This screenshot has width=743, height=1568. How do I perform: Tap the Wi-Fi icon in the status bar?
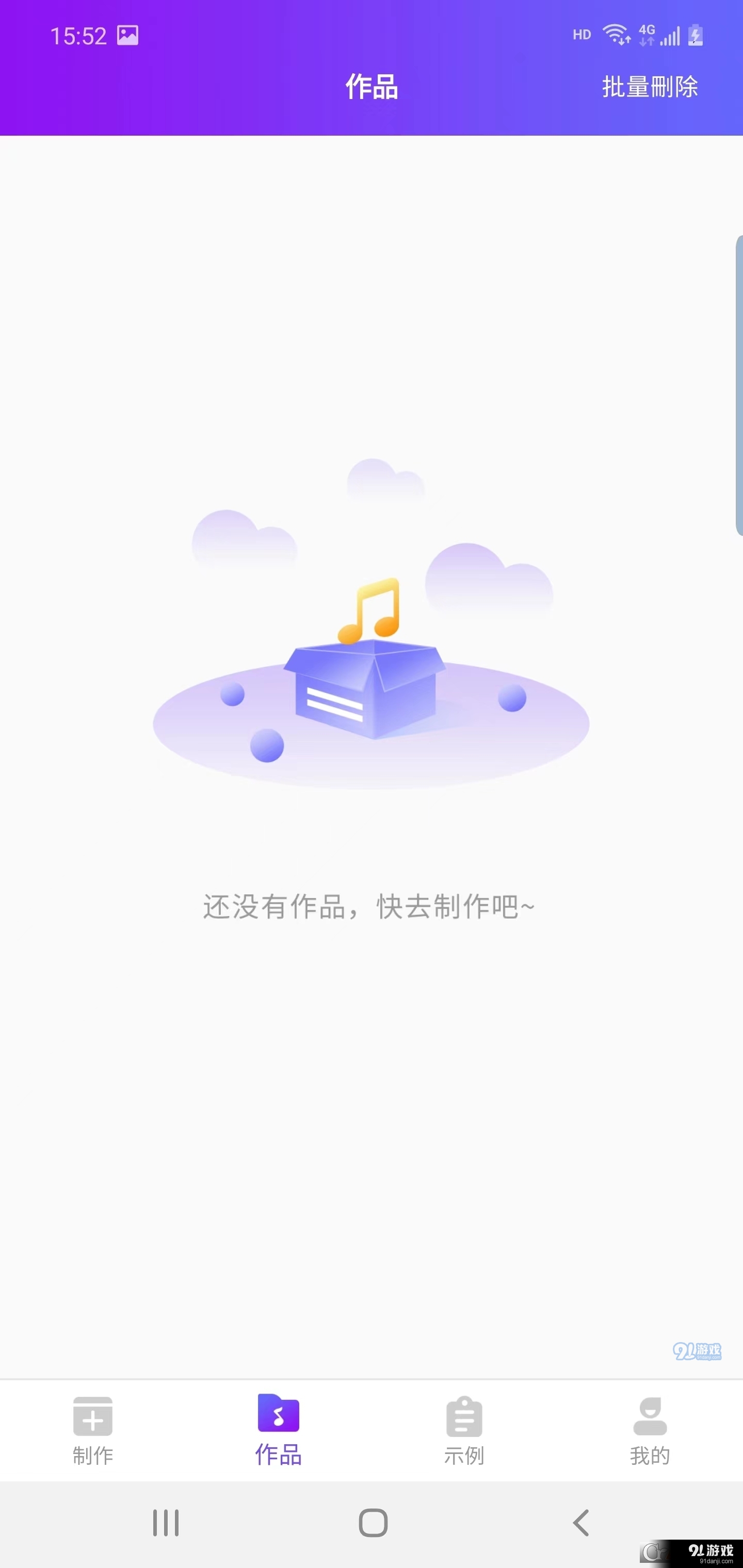615,34
